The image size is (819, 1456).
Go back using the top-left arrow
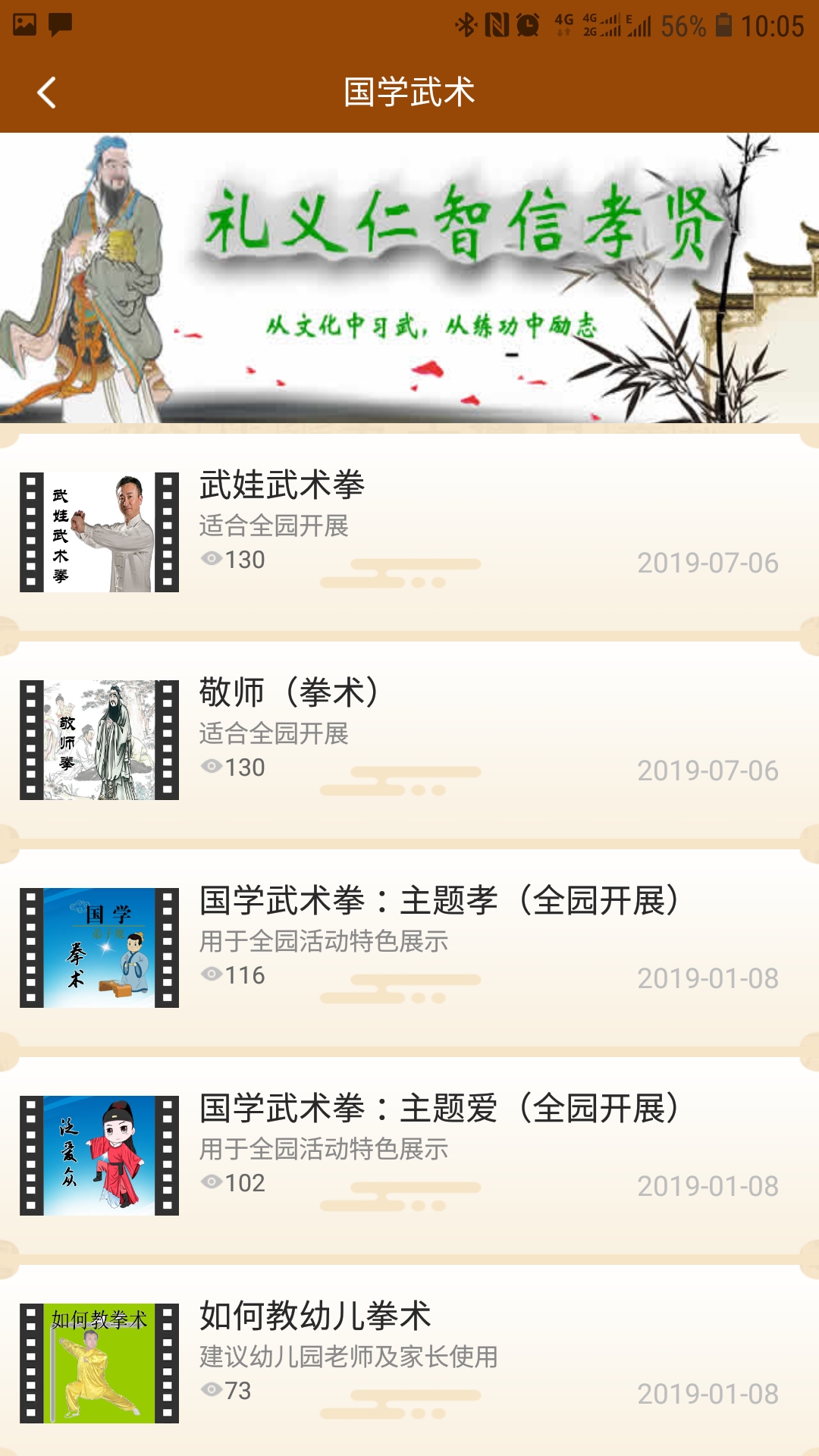tap(47, 93)
